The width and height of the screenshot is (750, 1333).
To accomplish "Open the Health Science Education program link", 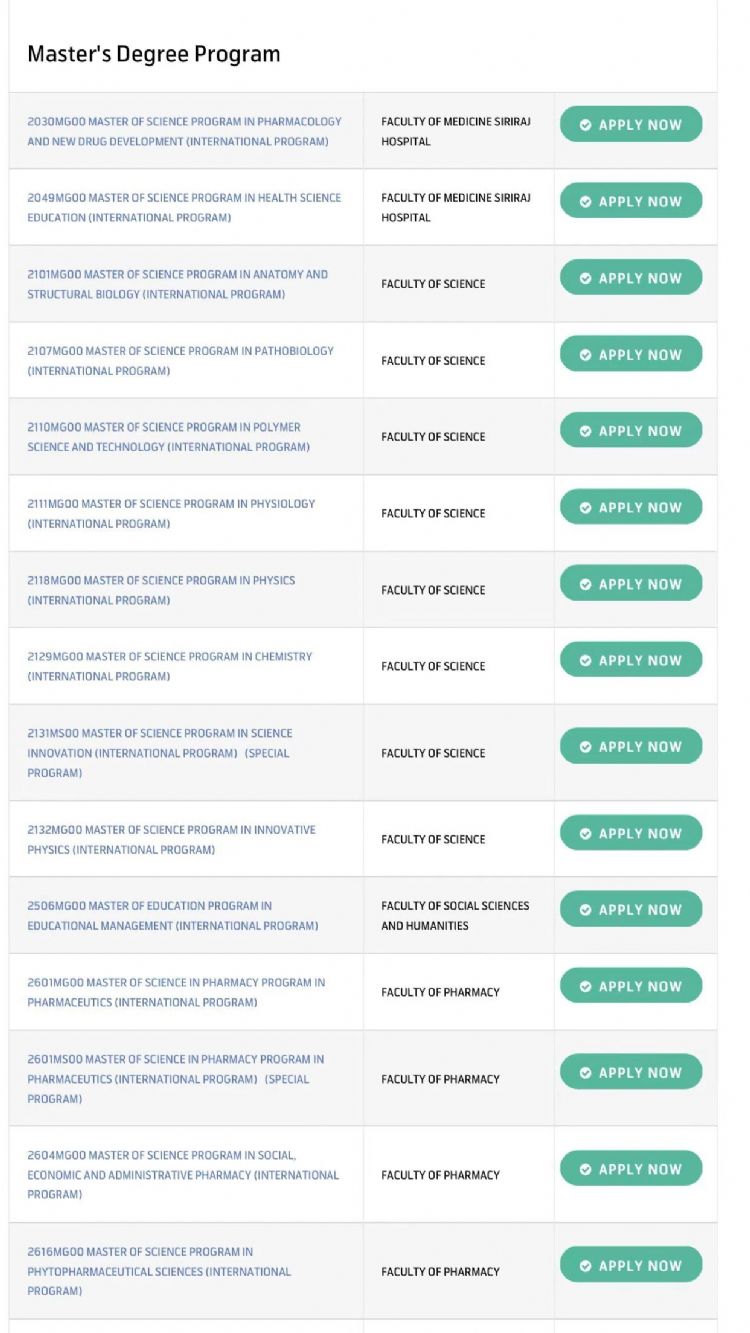I will tap(184, 207).
